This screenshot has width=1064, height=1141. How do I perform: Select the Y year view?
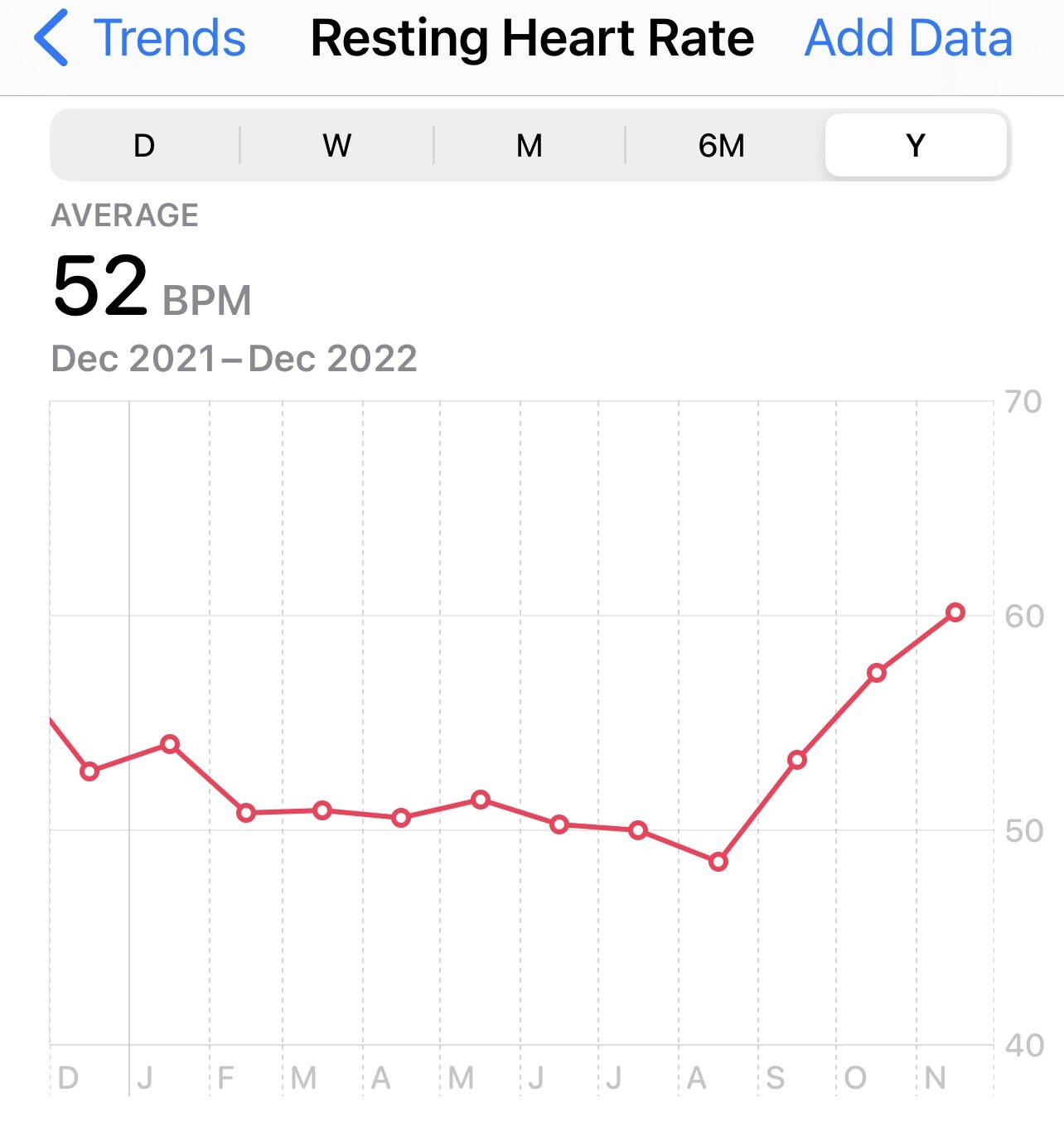coord(915,146)
